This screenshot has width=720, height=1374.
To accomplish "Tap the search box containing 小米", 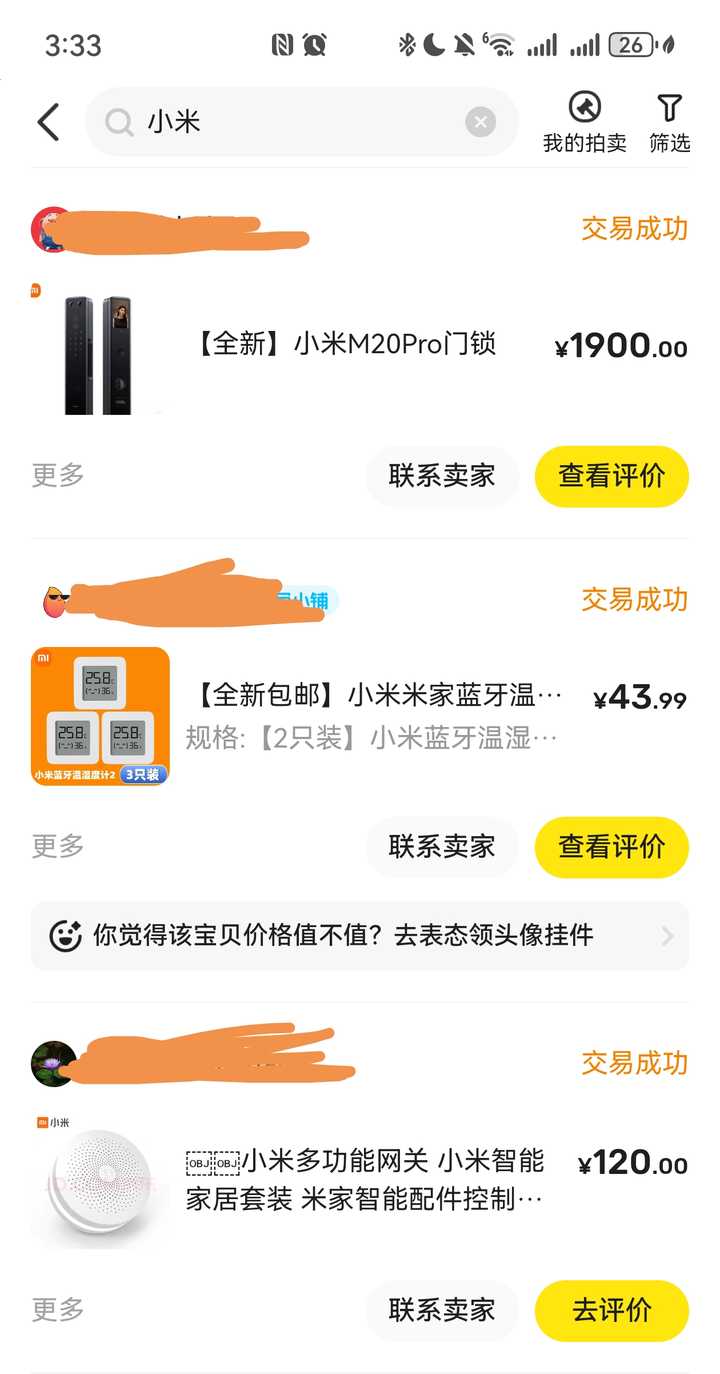I will (290, 122).
